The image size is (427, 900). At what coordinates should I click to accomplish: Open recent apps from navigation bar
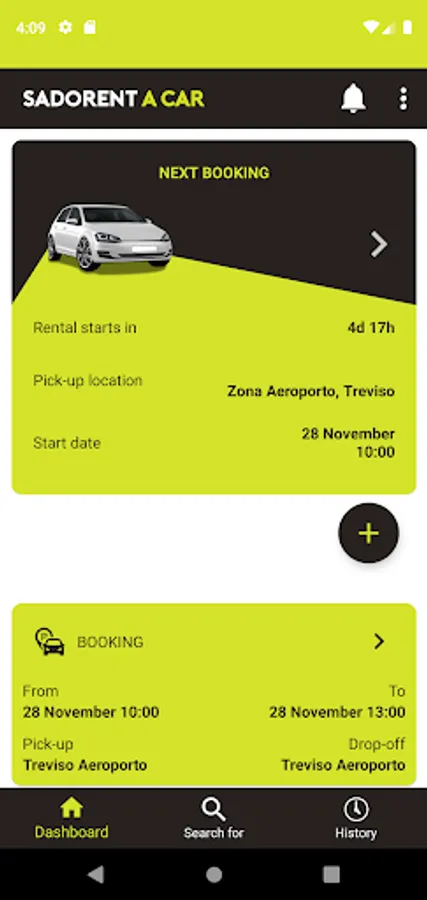pyautogui.click(x=331, y=874)
